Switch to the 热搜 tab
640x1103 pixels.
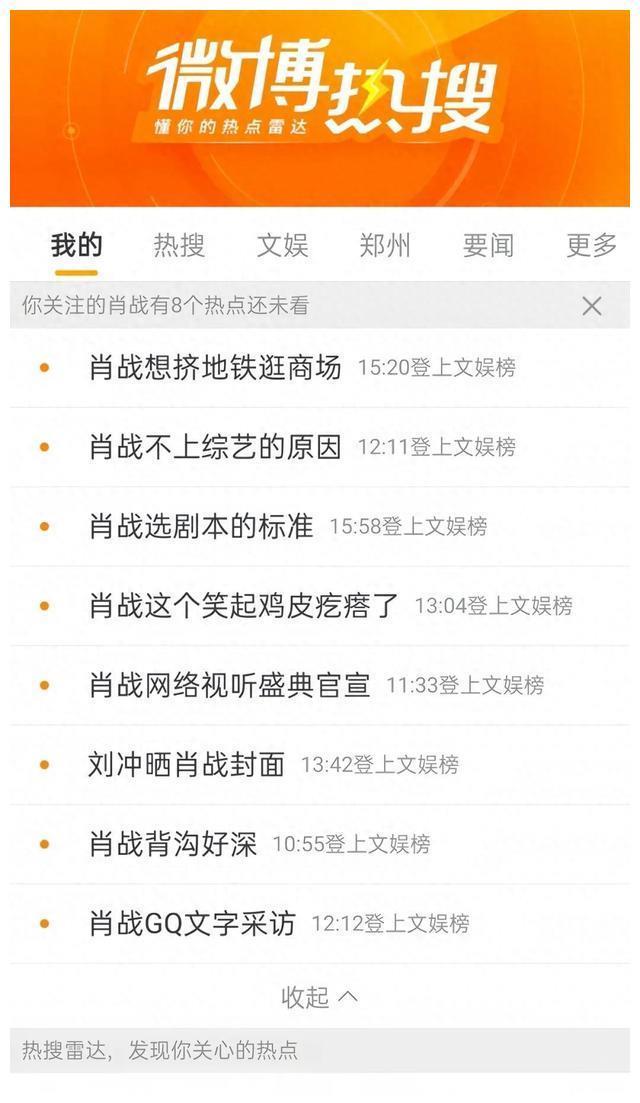pos(179,245)
